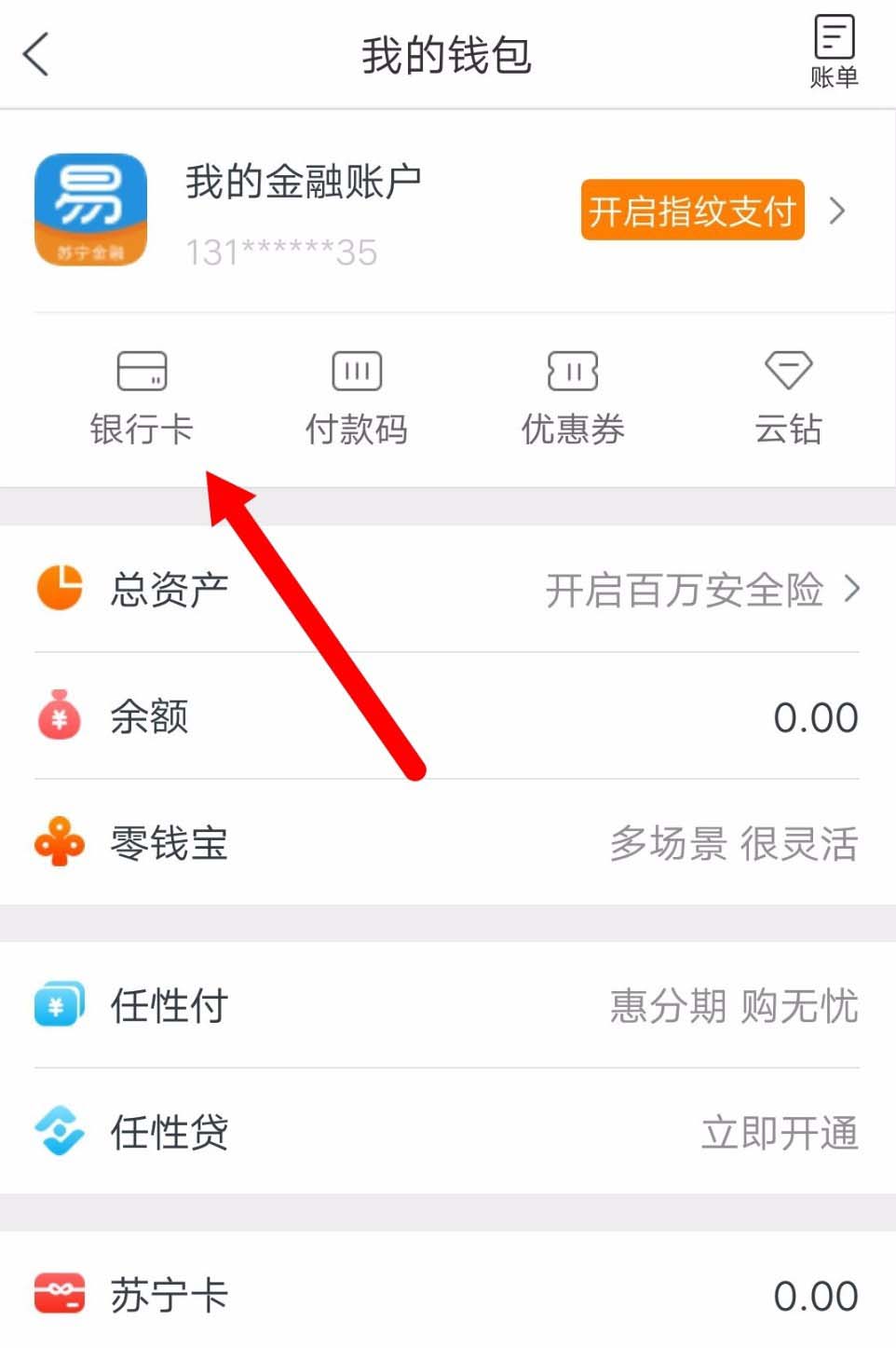This screenshot has height=1348, width=896.
Task: Check the 苏宁卡 balance row
Action: coord(447,1294)
